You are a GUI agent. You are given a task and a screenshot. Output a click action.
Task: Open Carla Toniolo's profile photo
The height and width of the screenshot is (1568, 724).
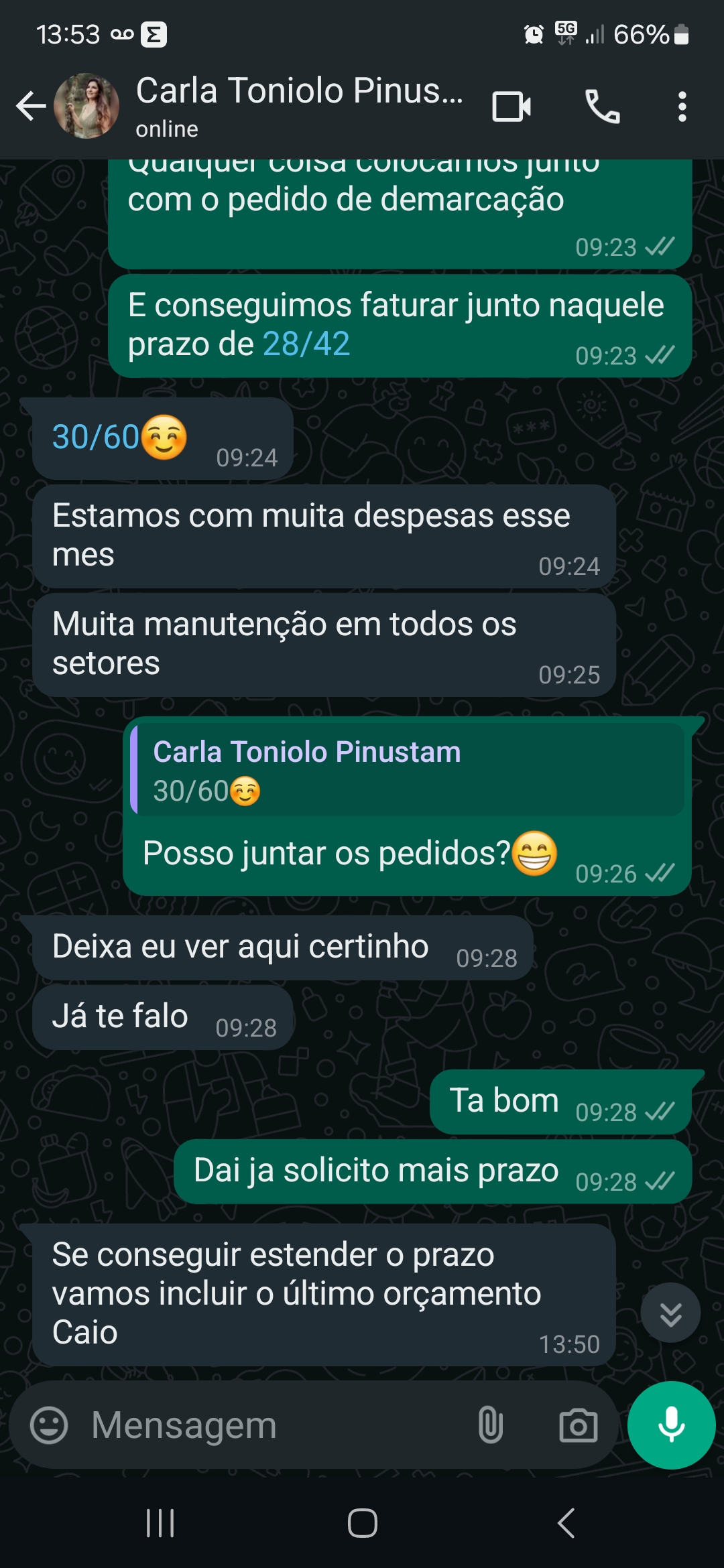(x=86, y=107)
